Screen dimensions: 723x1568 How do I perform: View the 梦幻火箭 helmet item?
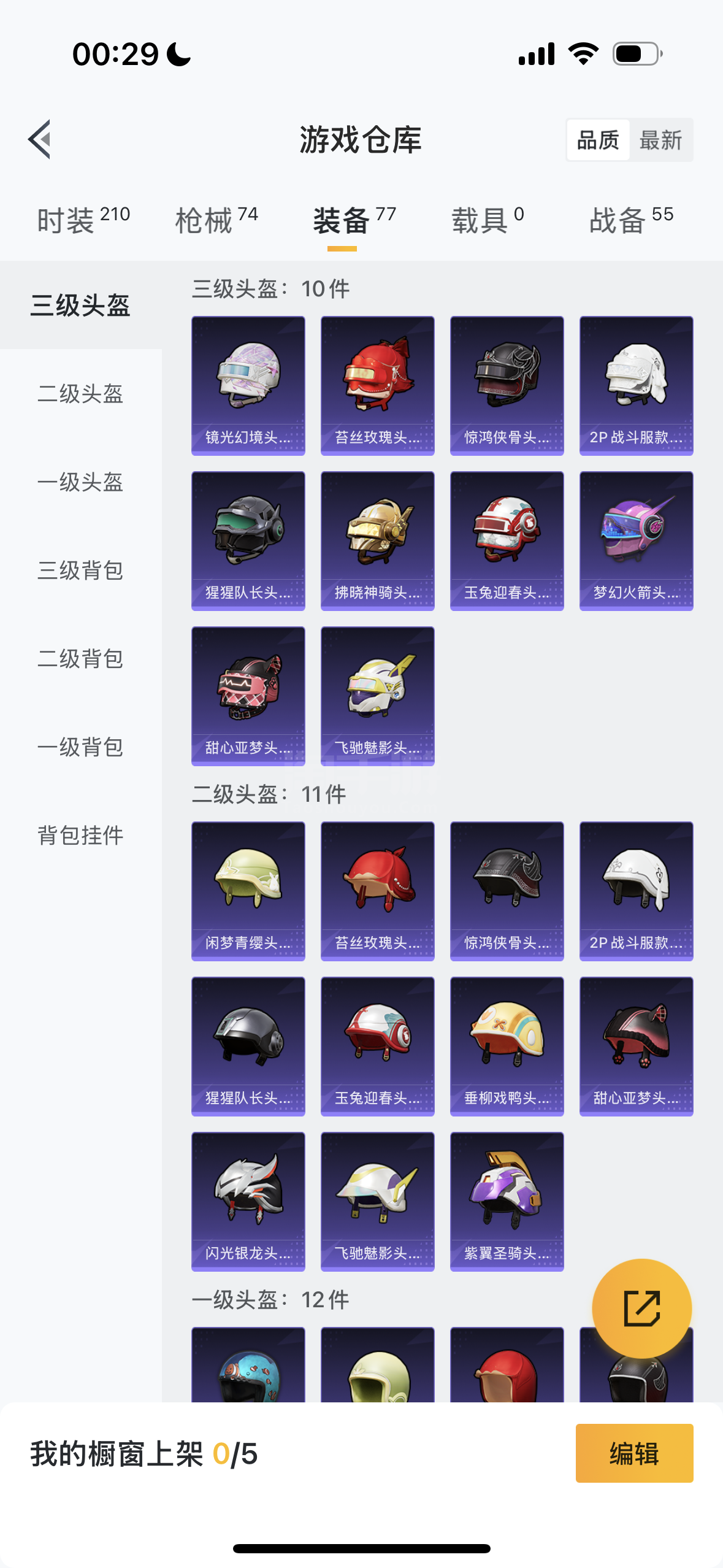click(x=636, y=540)
